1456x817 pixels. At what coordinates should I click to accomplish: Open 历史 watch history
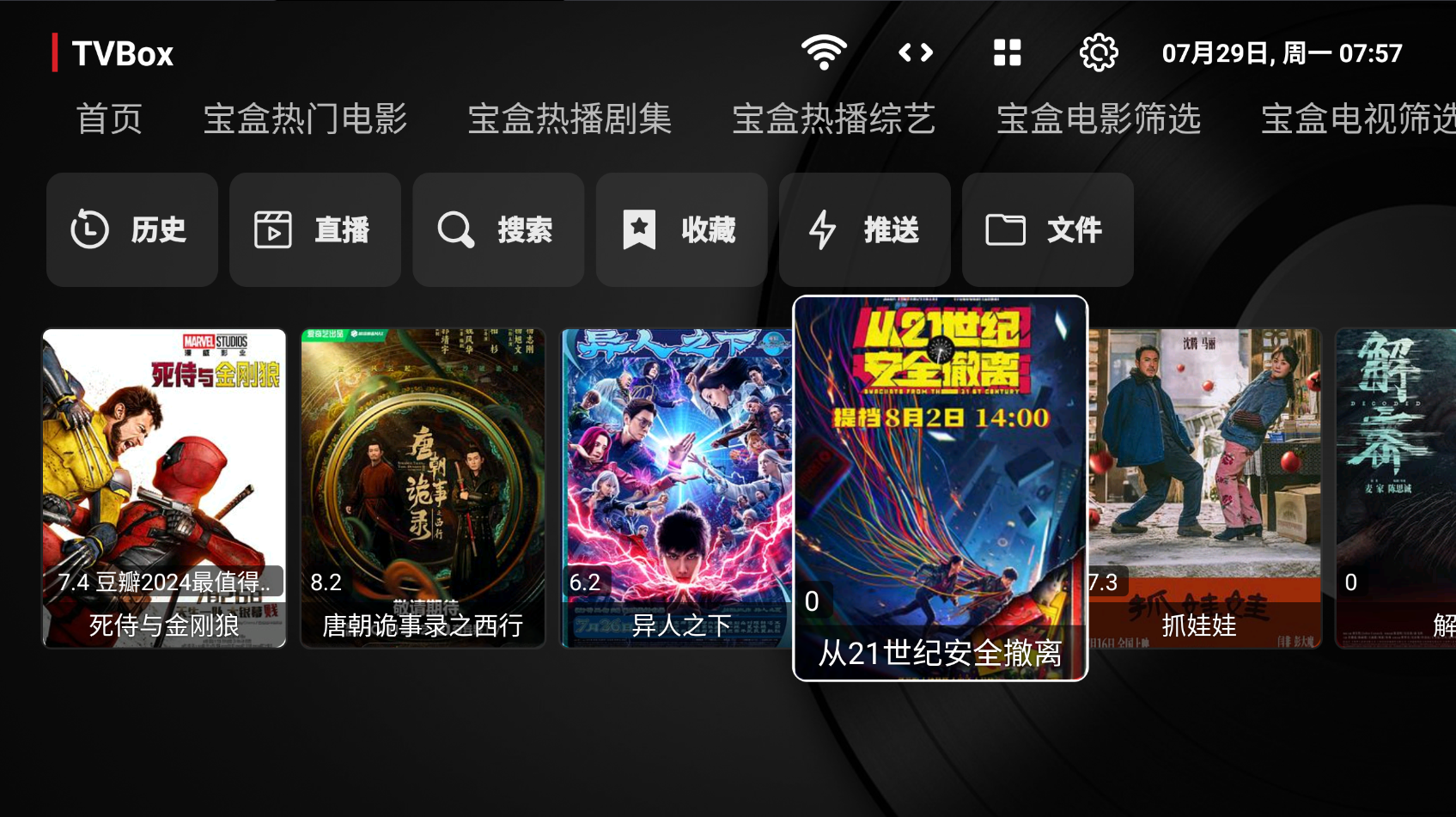pos(132,229)
